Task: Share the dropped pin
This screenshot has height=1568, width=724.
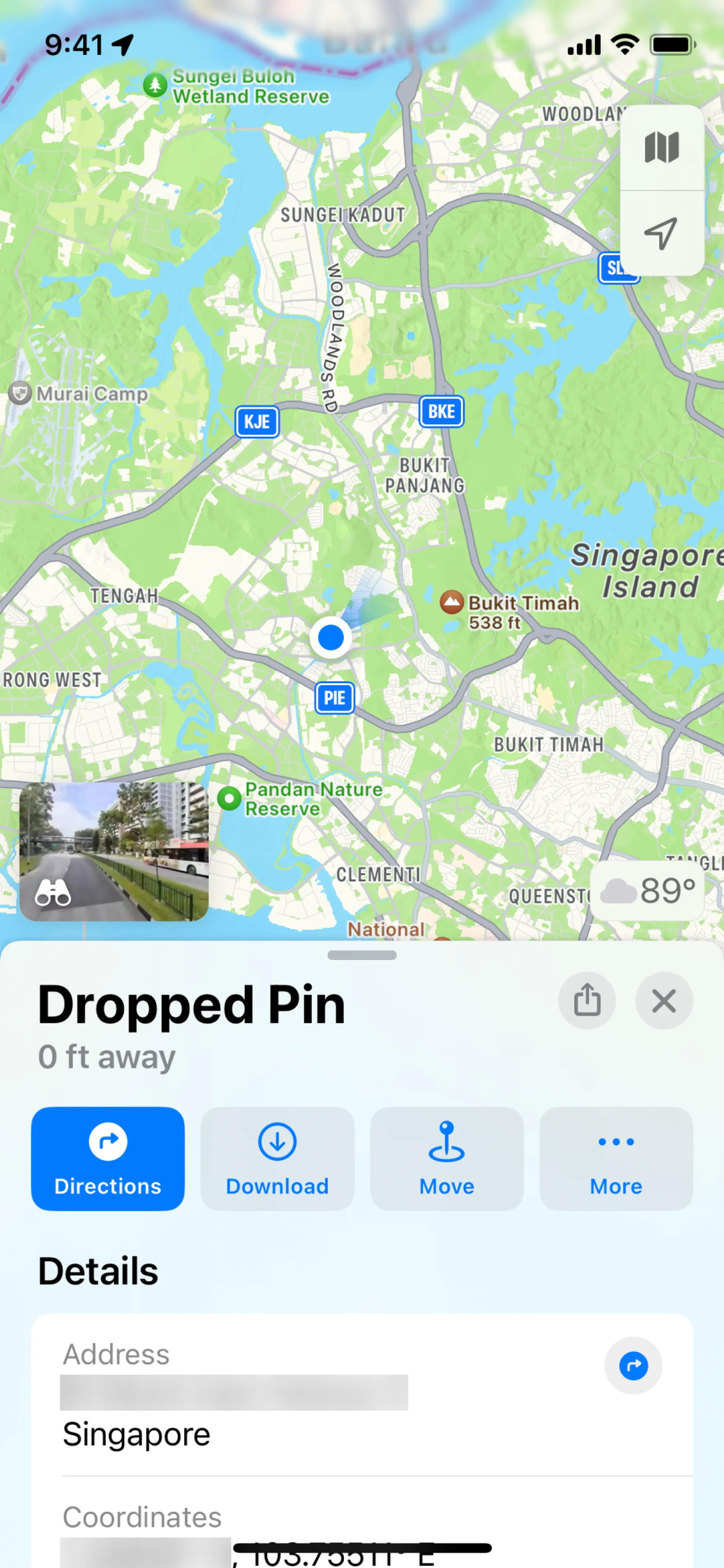Action: tap(586, 1000)
